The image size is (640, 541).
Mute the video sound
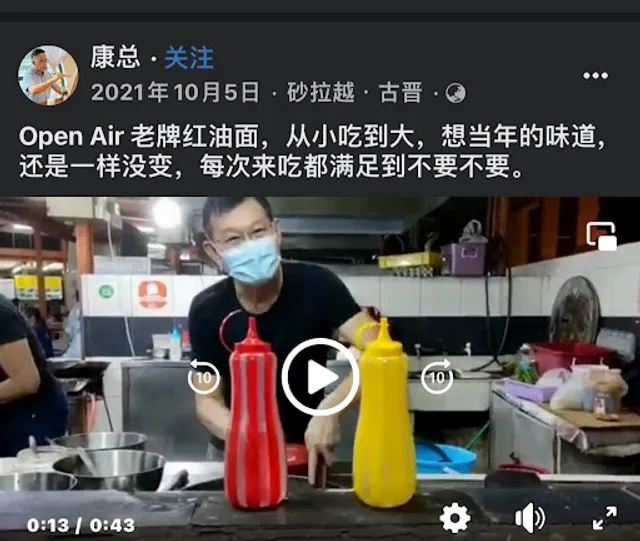click(529, 517)
